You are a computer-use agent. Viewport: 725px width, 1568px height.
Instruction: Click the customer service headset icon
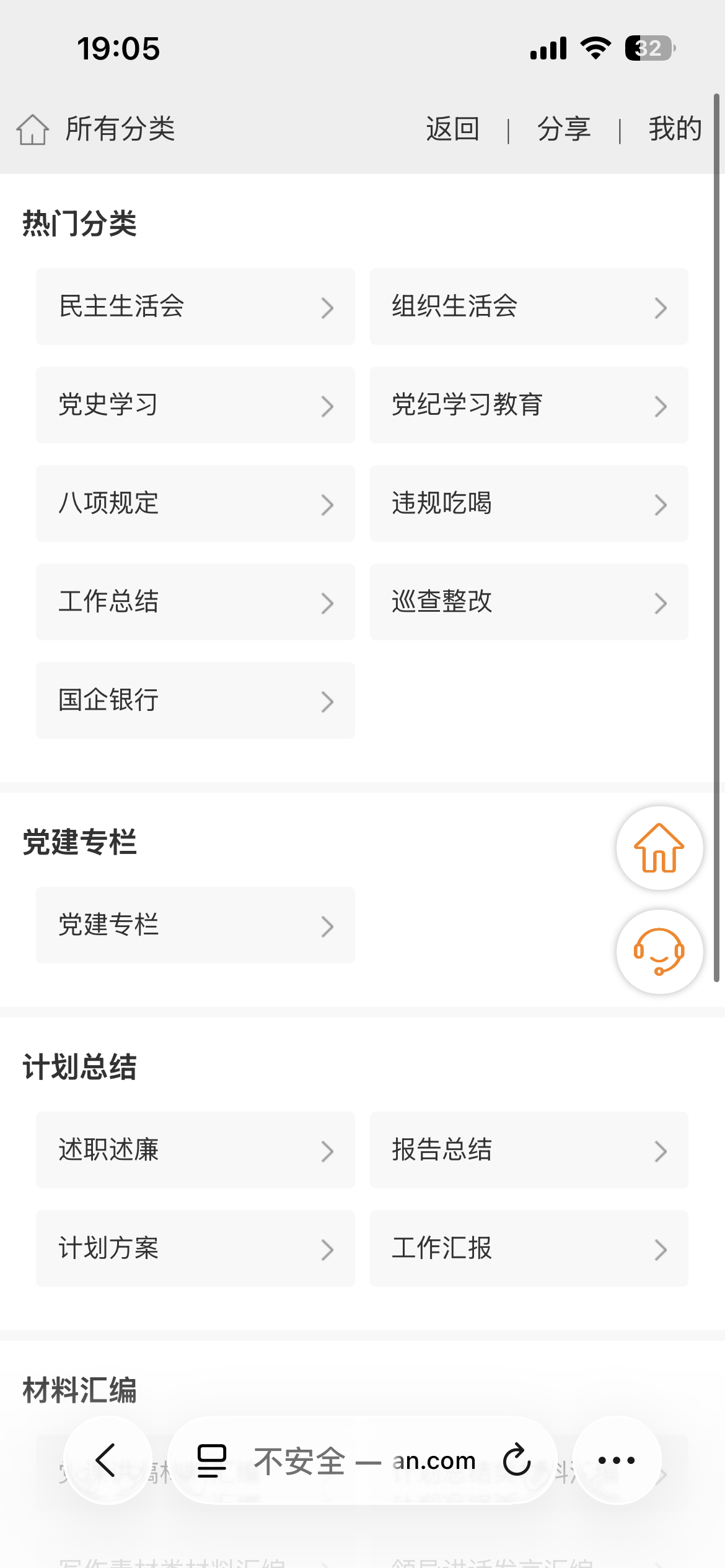pos(659,952)
